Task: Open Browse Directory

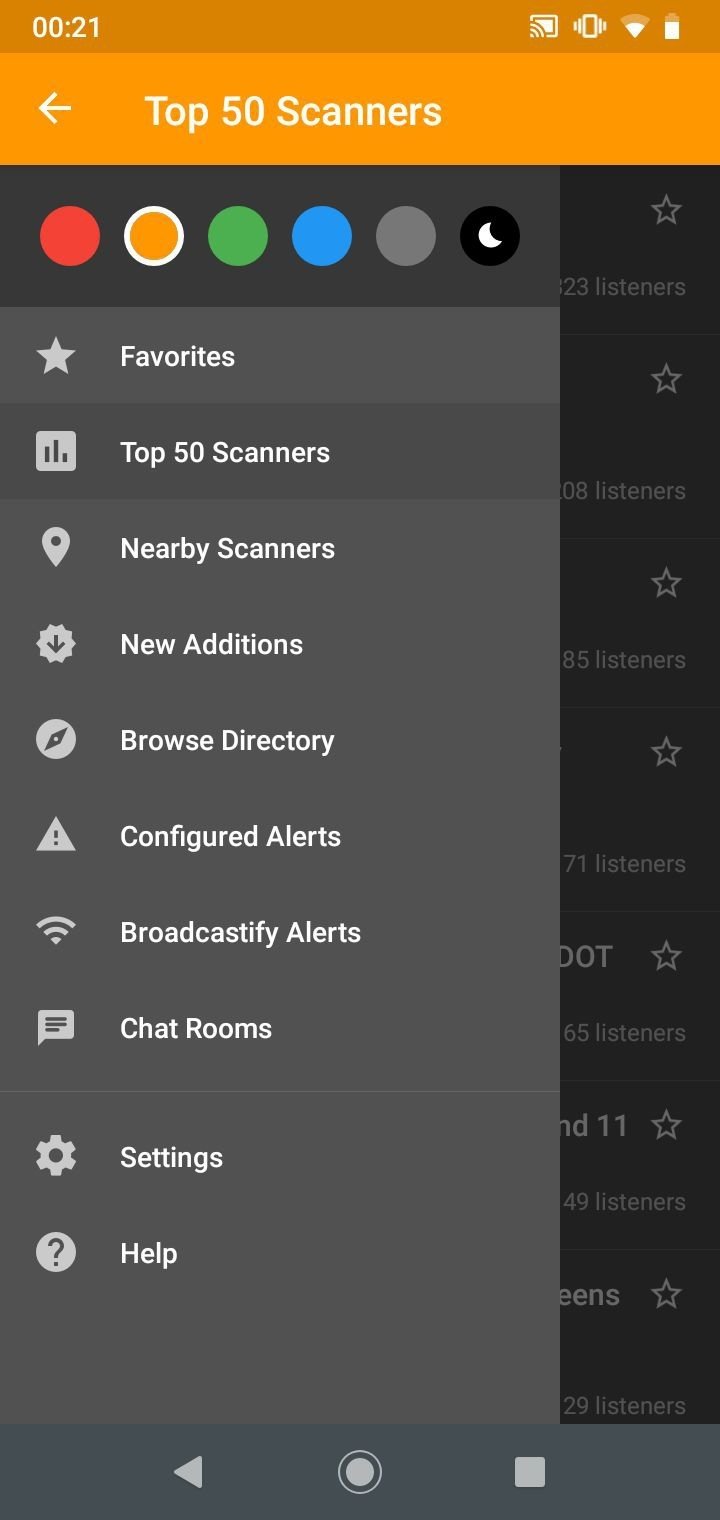Action: click(280, 739)
